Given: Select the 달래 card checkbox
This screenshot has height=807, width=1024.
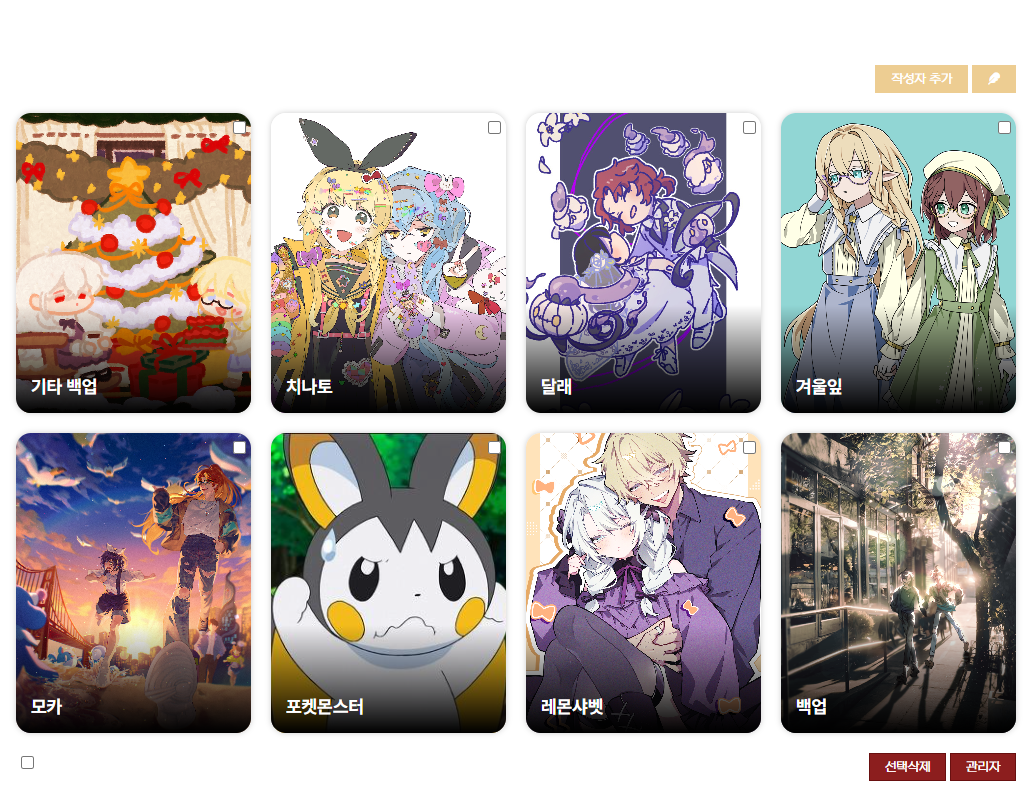Looking at the screenshot, I should (749, 127).
